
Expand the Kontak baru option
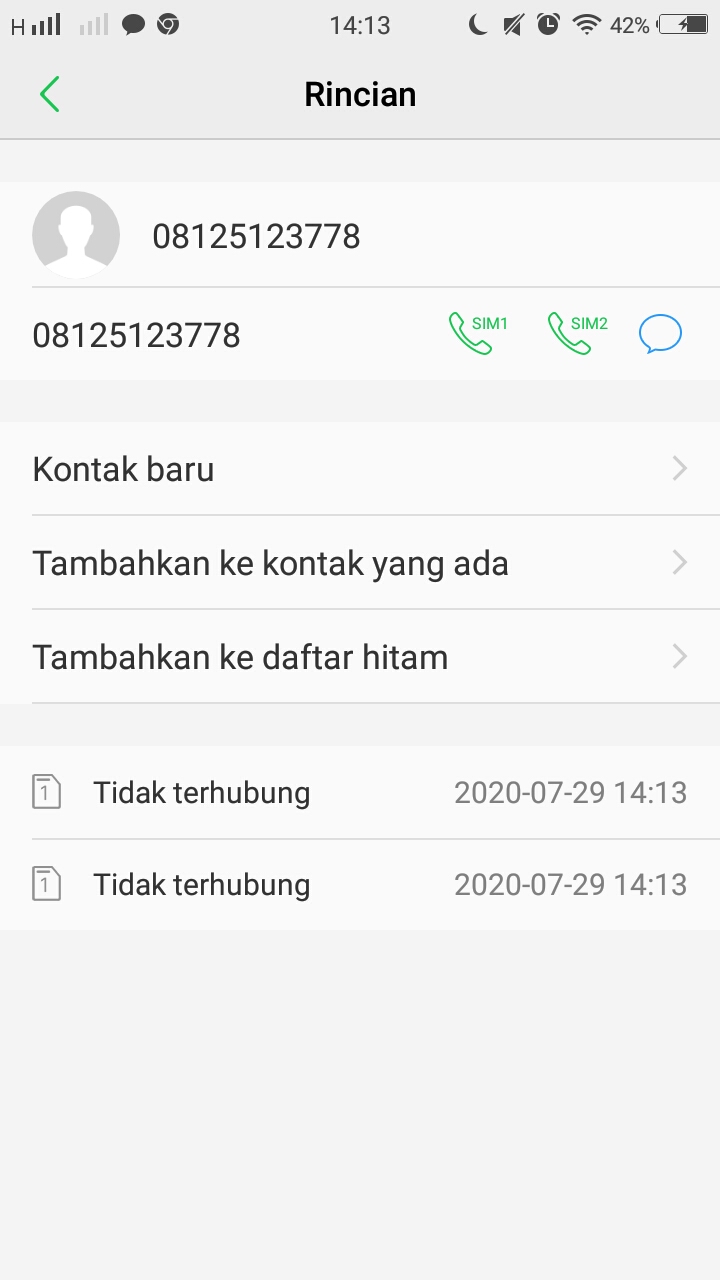(x=679, y=468)
